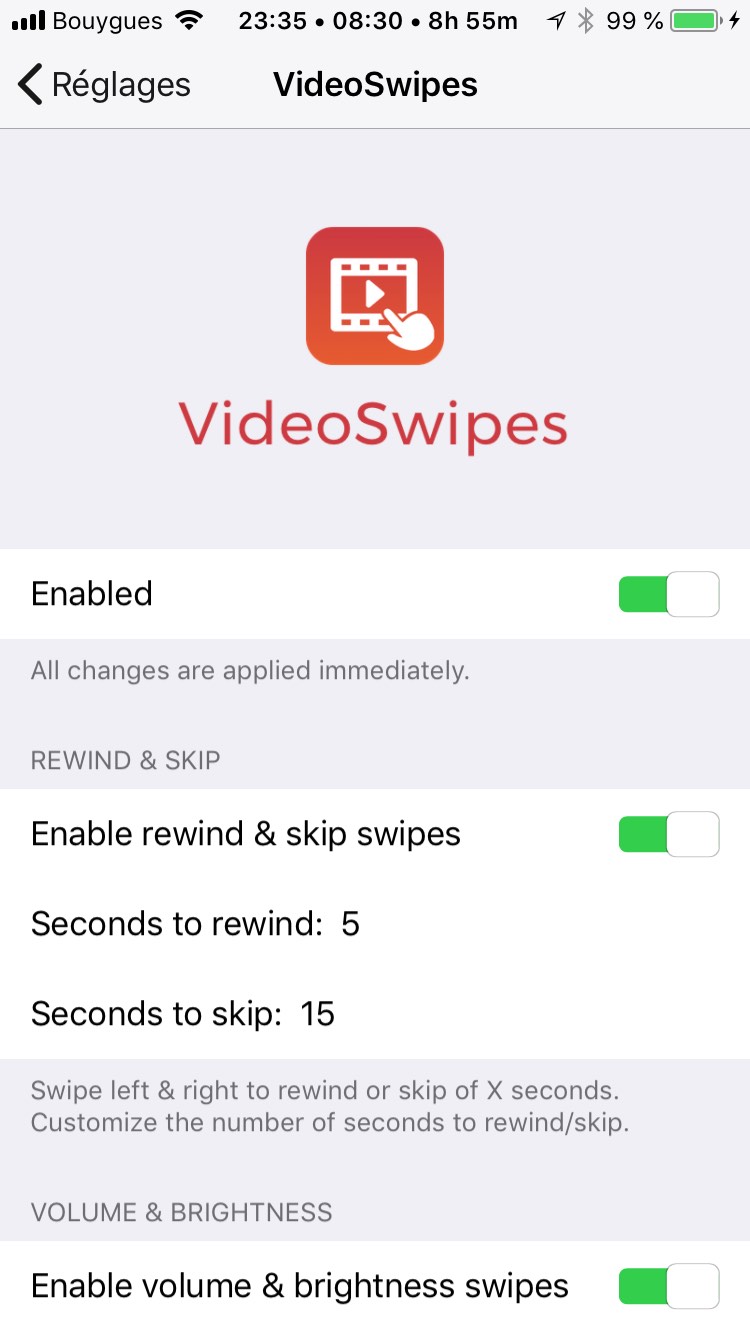Viewport: 750px width, 1334px height.
Task: Turn off volume & brightness swipes
Action: tap(668, 1285)
